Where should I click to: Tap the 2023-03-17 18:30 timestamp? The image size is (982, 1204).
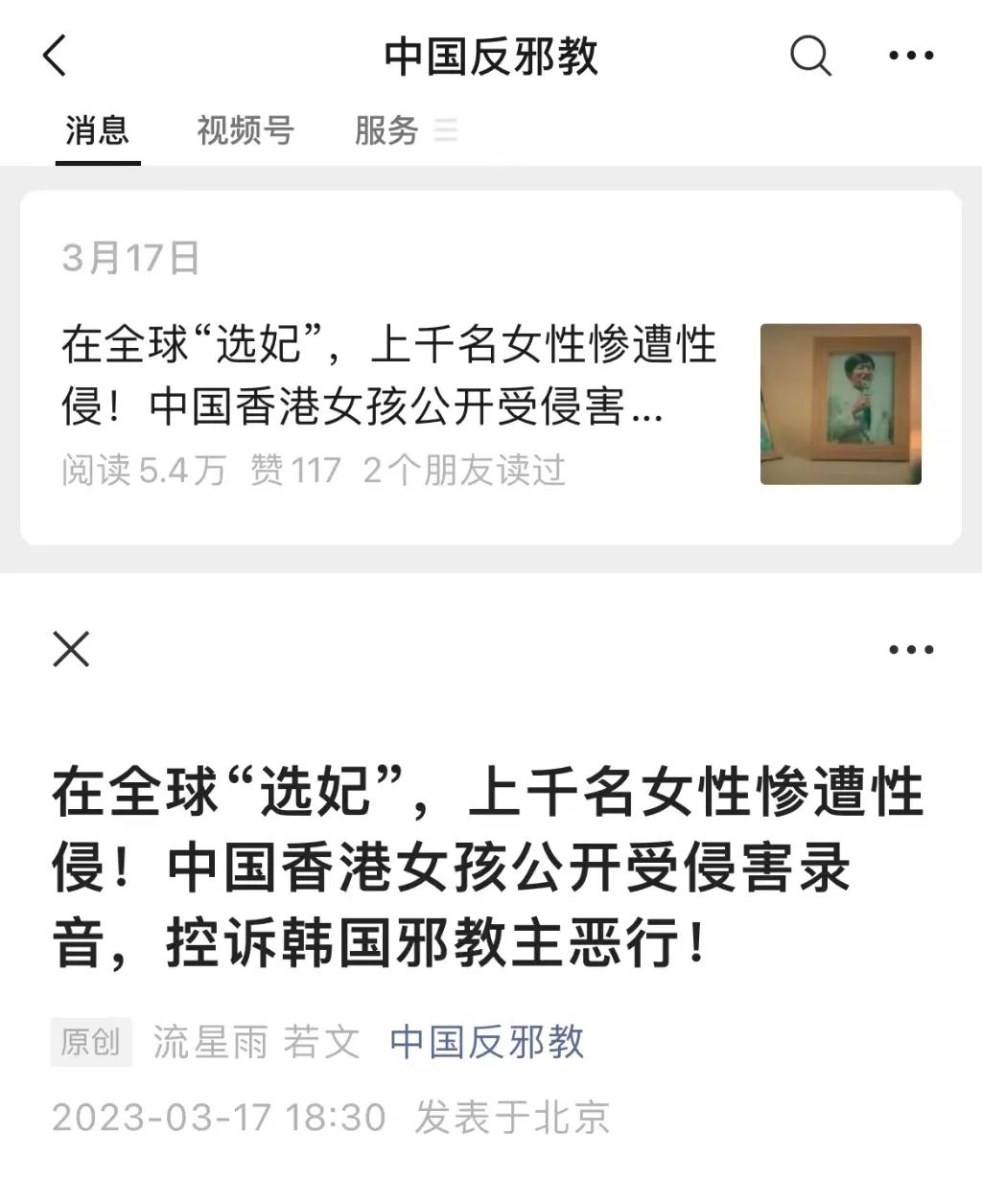pyautogui.click(x=221, y=1116)
